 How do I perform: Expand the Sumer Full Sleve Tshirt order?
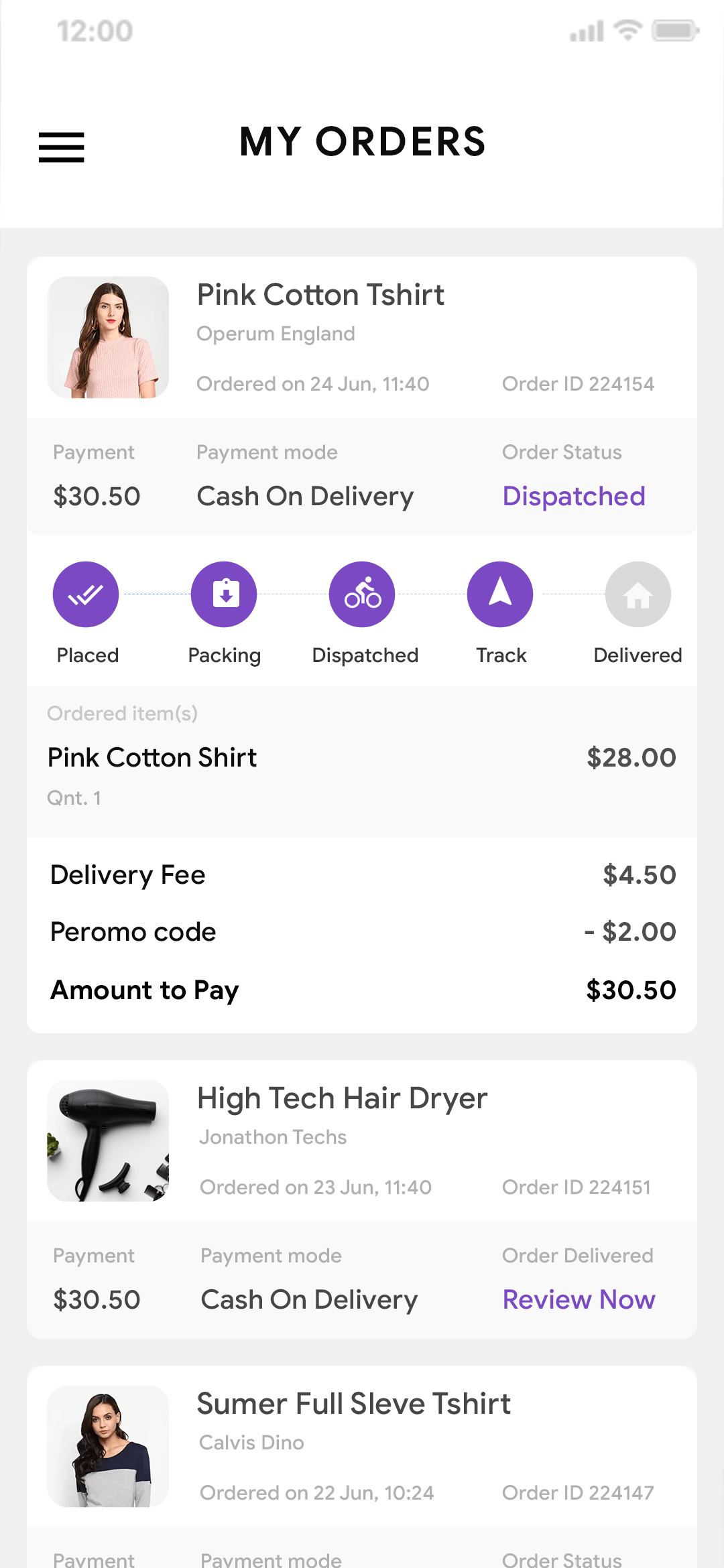[x=353, y=1402]
